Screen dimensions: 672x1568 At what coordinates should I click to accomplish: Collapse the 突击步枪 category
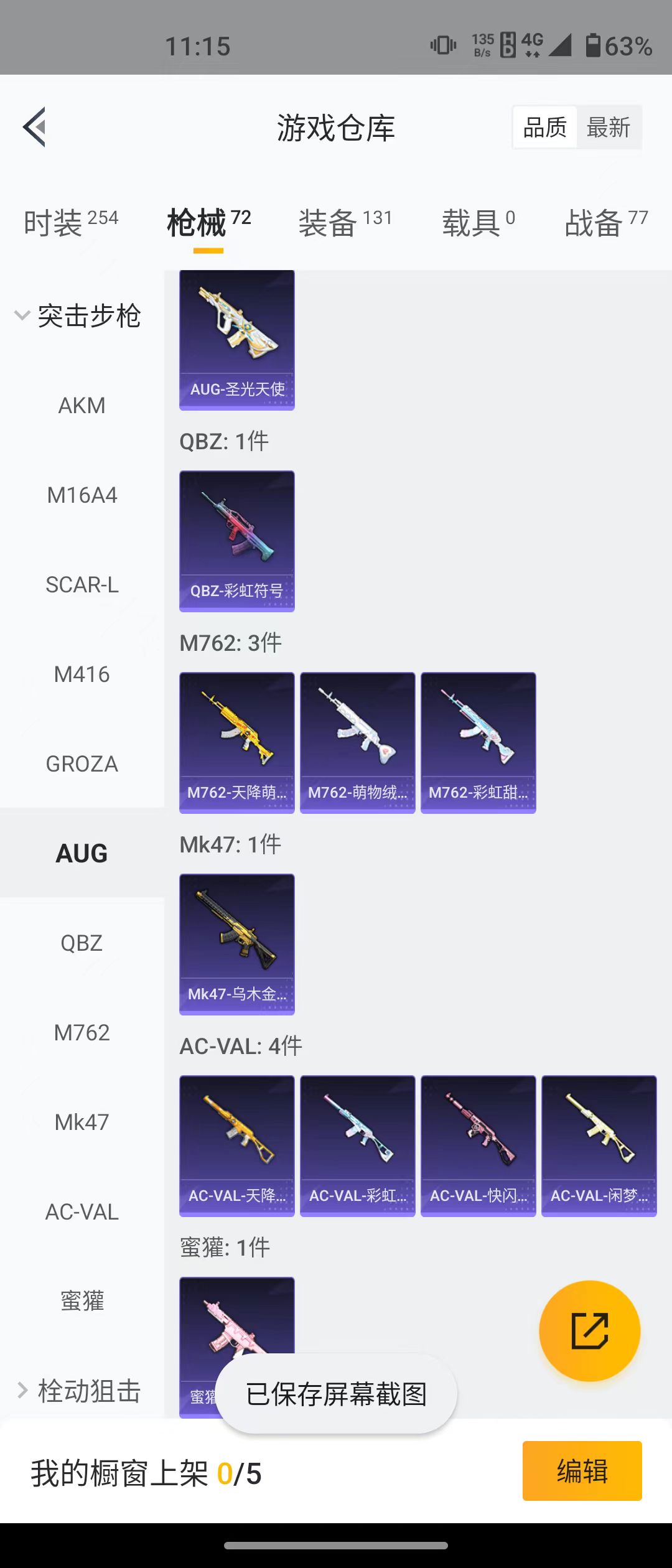coord(78,316)
